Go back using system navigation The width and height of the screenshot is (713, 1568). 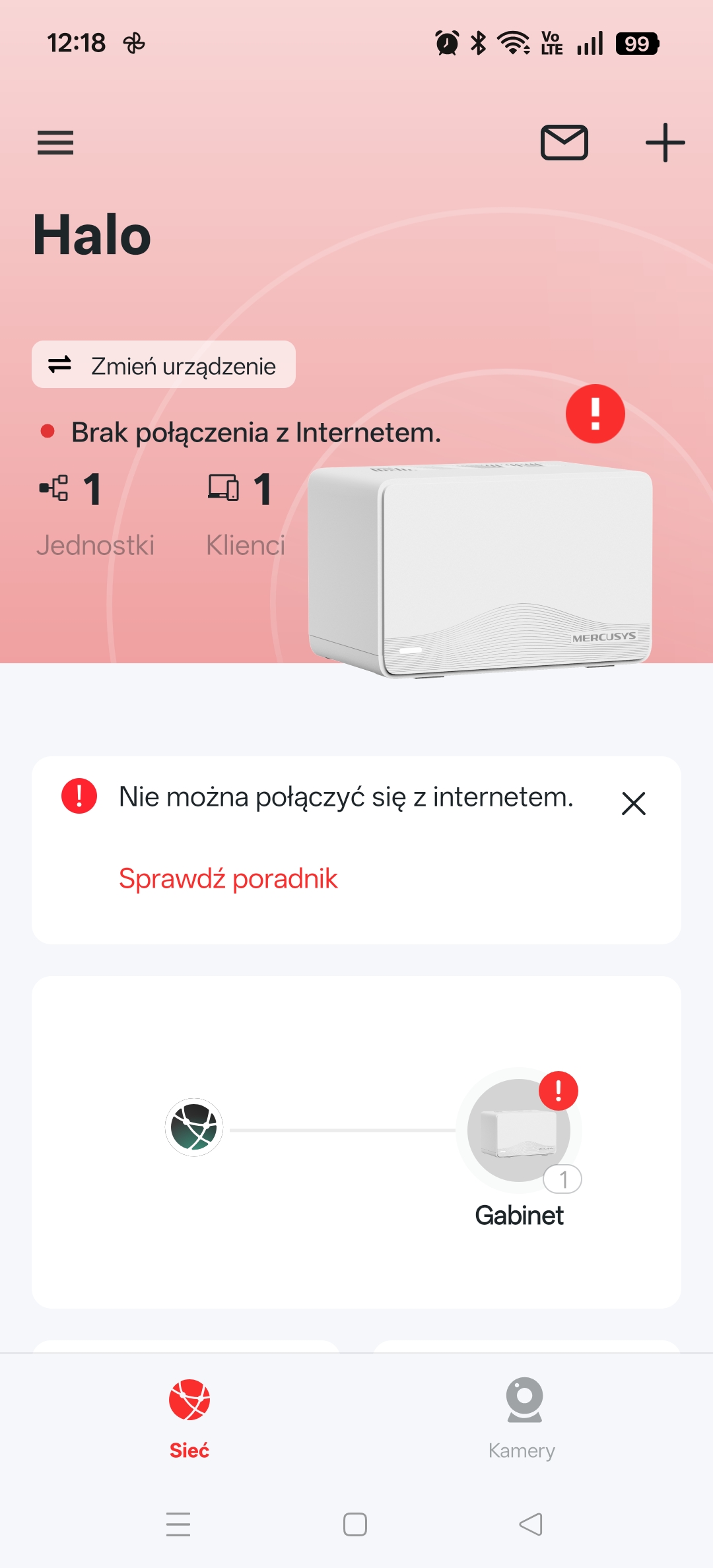pos(531,1524)
